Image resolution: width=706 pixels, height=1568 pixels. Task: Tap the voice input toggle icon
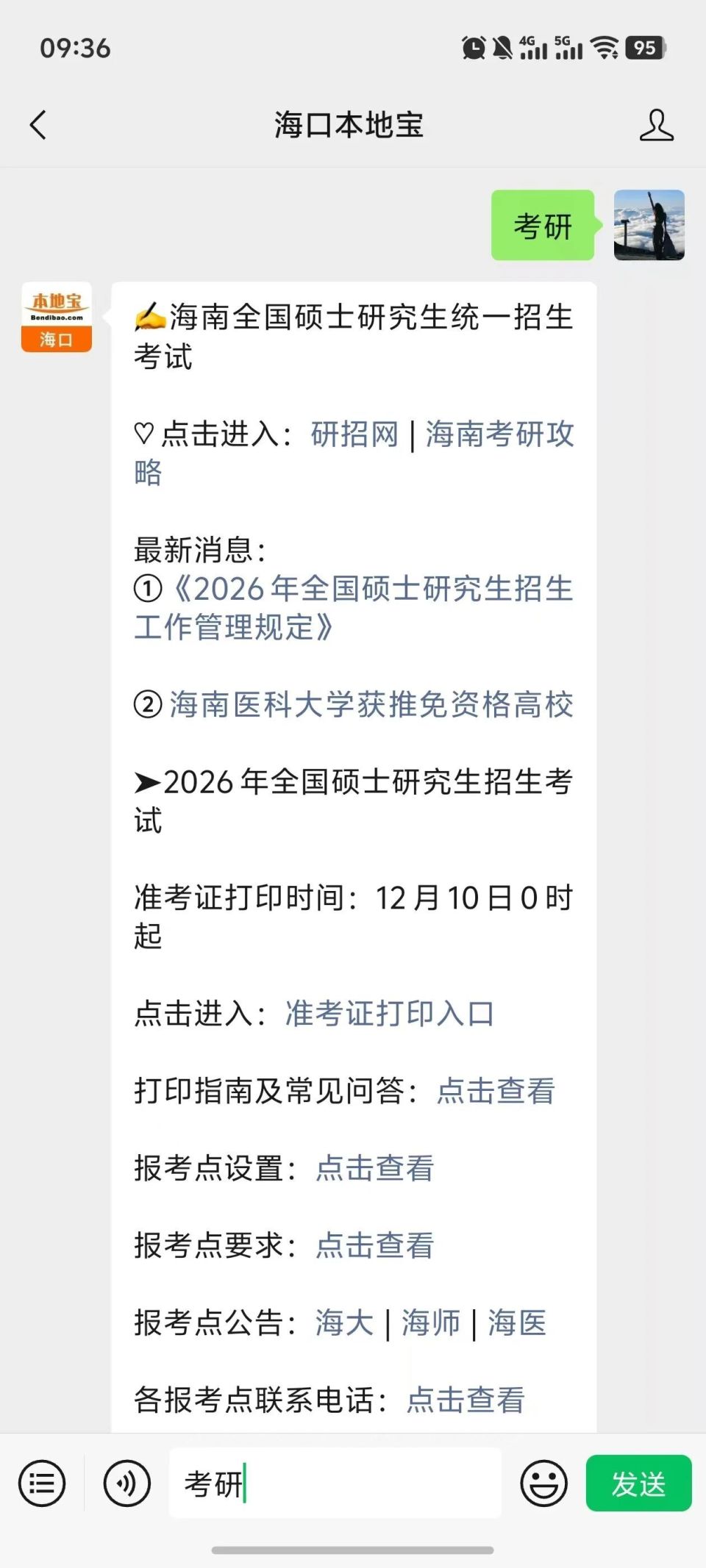[126, 1482]
